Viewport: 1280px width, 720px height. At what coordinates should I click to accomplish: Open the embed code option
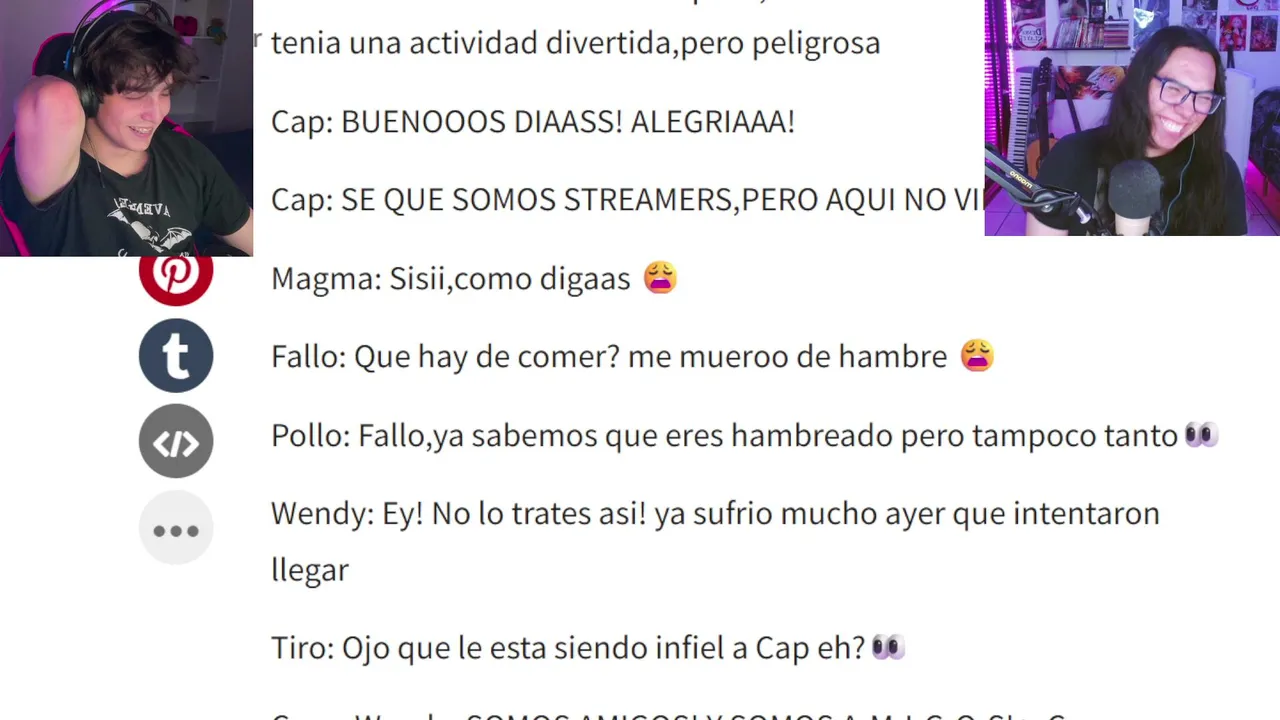click(176, 441)
